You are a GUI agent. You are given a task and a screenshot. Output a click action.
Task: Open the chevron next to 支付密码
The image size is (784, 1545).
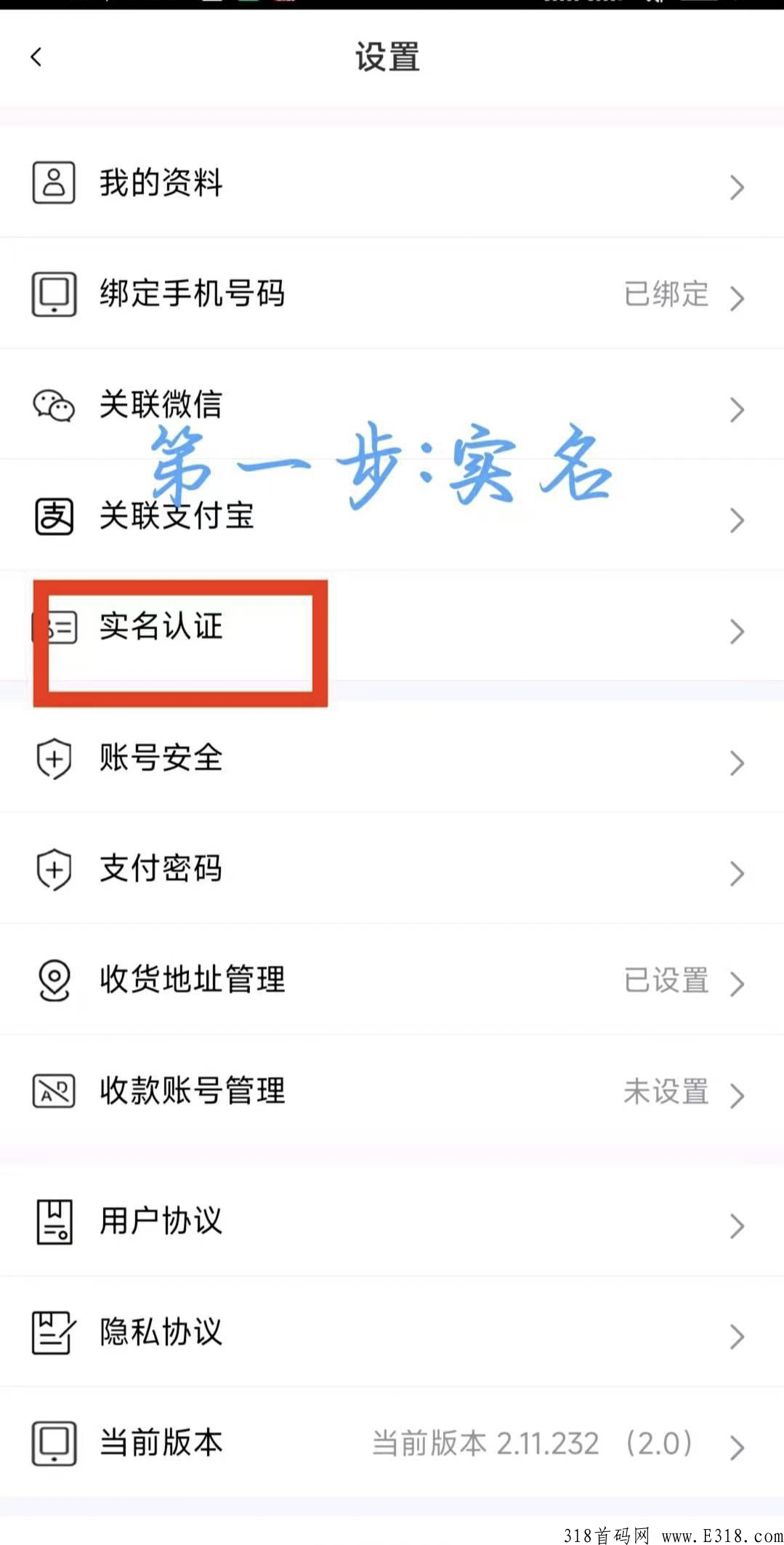(736, 872)
